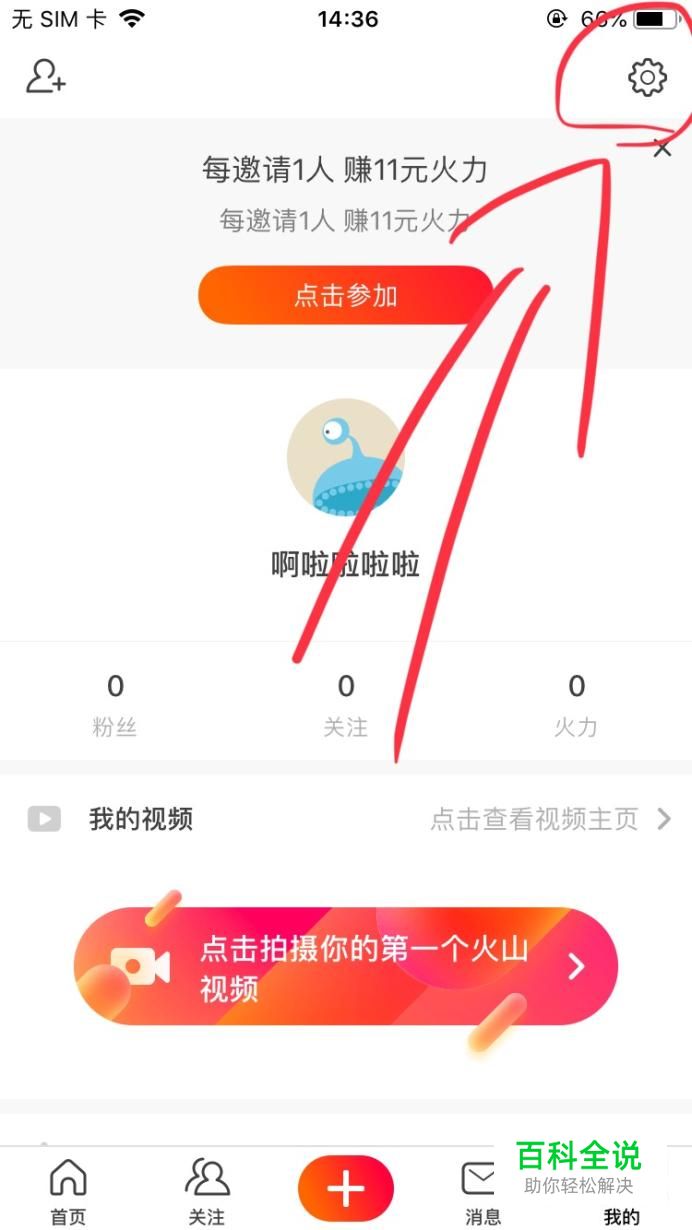
Task: View the 关注 following list
Action: 346,705
